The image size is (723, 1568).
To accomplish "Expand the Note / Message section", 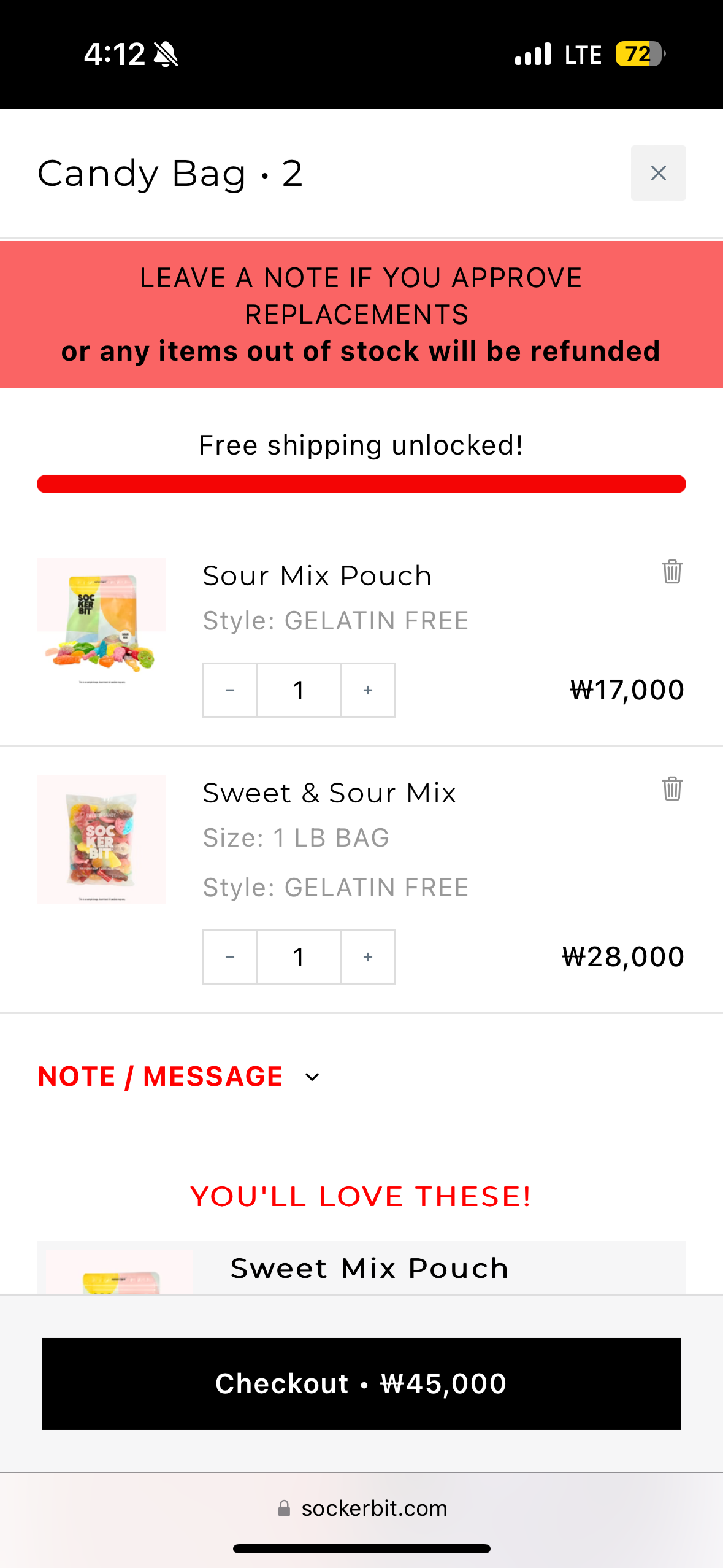I will (178, 1077).
